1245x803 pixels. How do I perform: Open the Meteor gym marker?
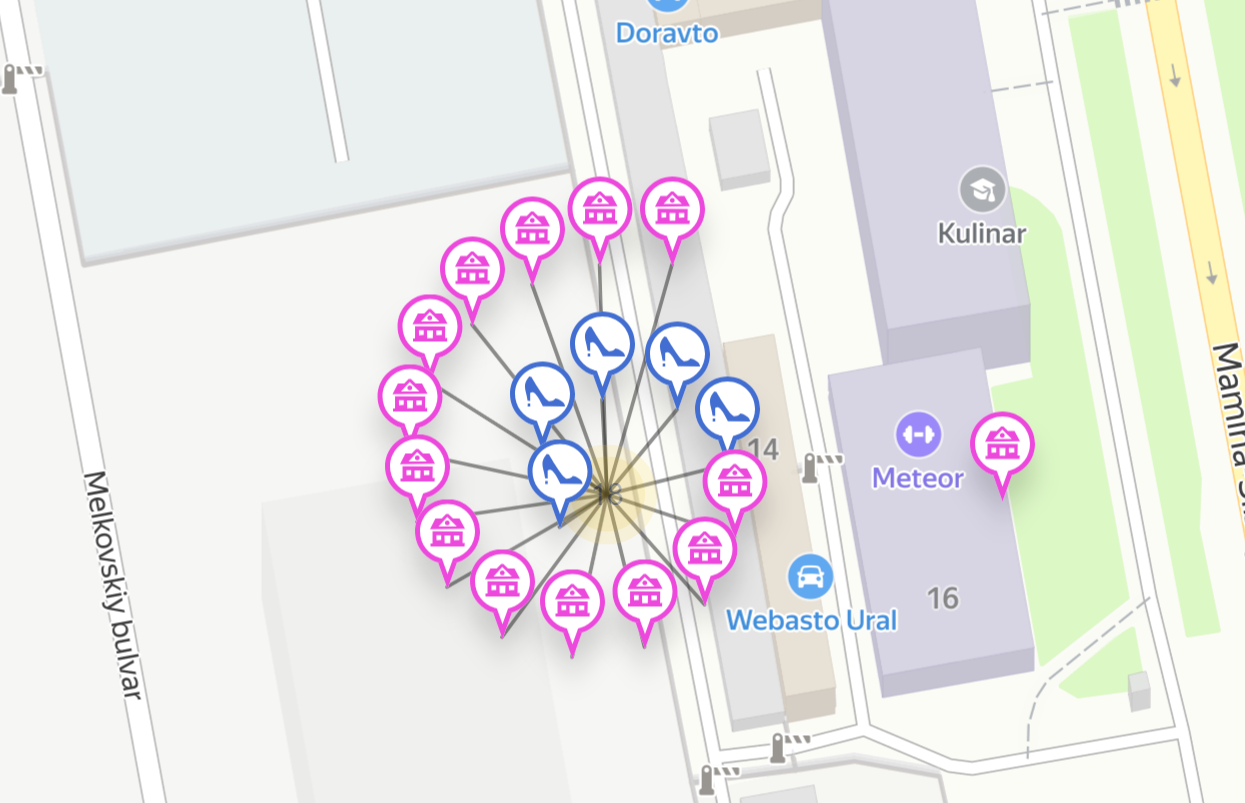[x=918, y=434]
